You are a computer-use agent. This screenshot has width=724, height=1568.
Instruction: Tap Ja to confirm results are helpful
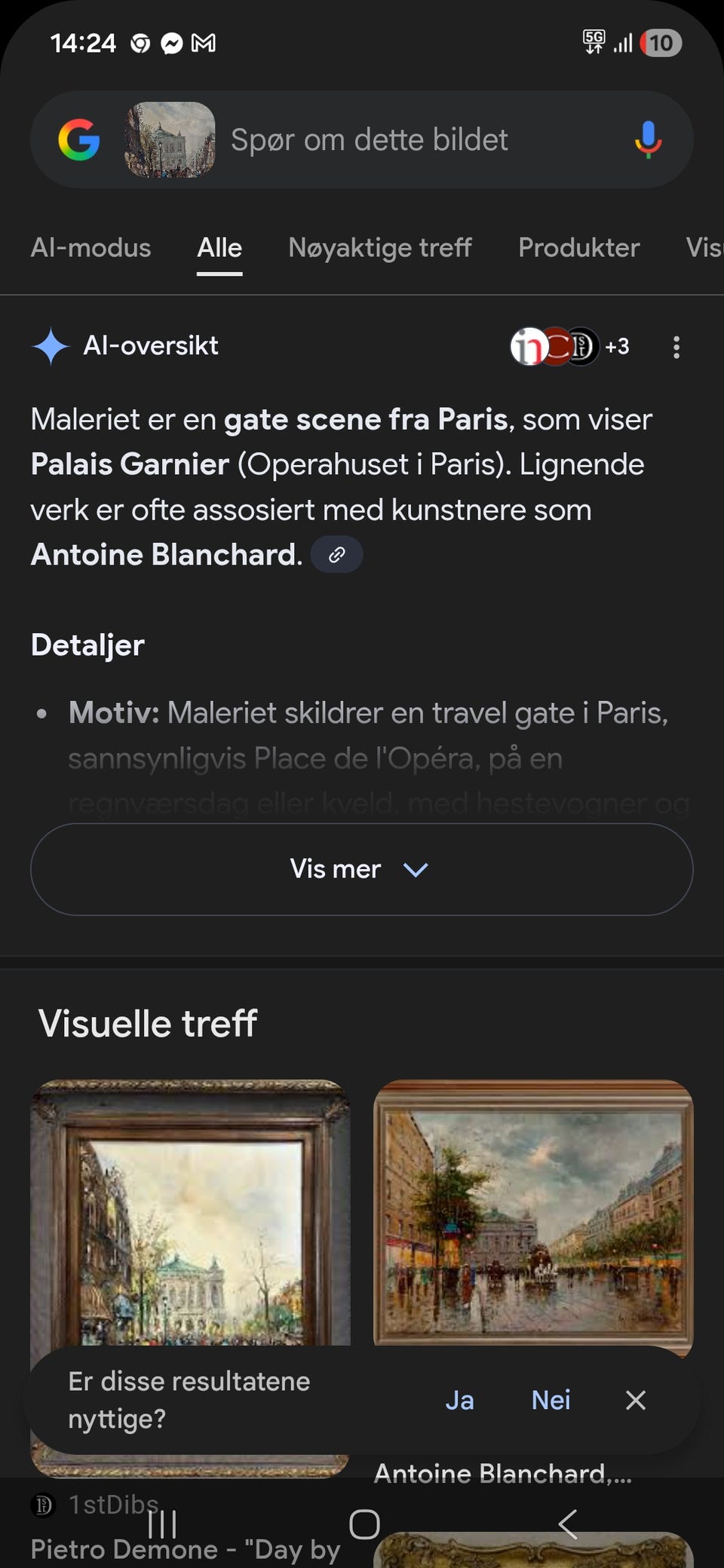pyautogui.click(x=461, y=1400)
